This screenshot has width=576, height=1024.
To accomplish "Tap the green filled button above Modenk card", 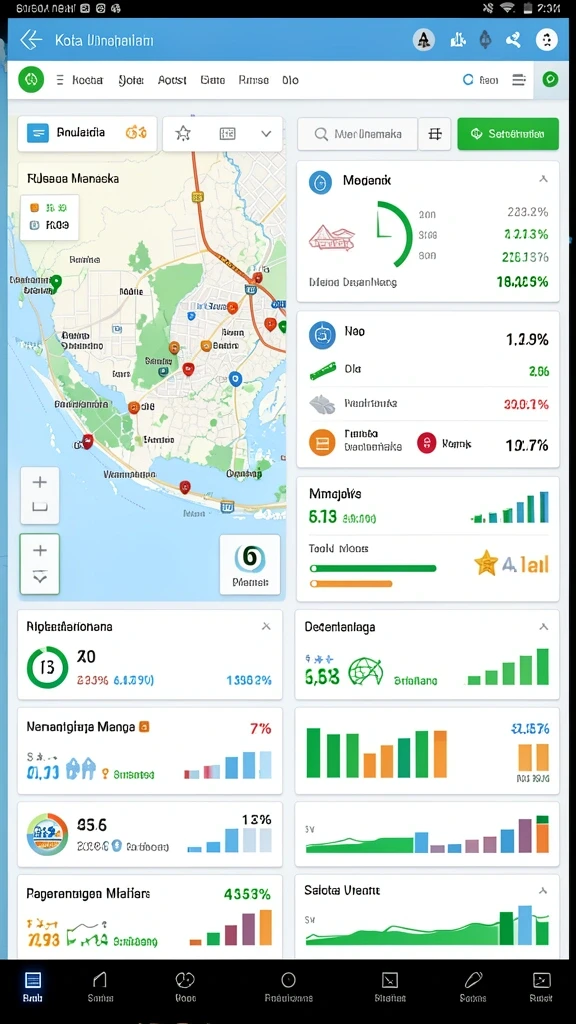I will (508, 134).
